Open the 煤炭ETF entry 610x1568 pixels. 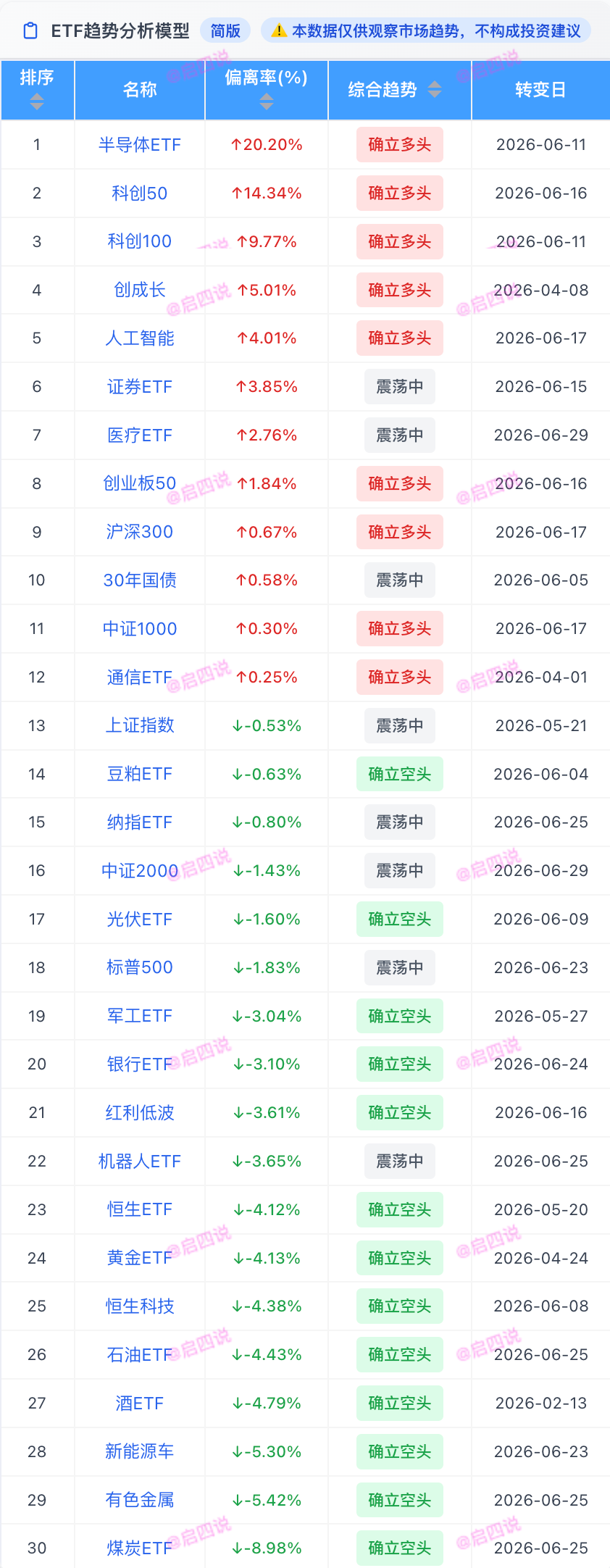140,1548
